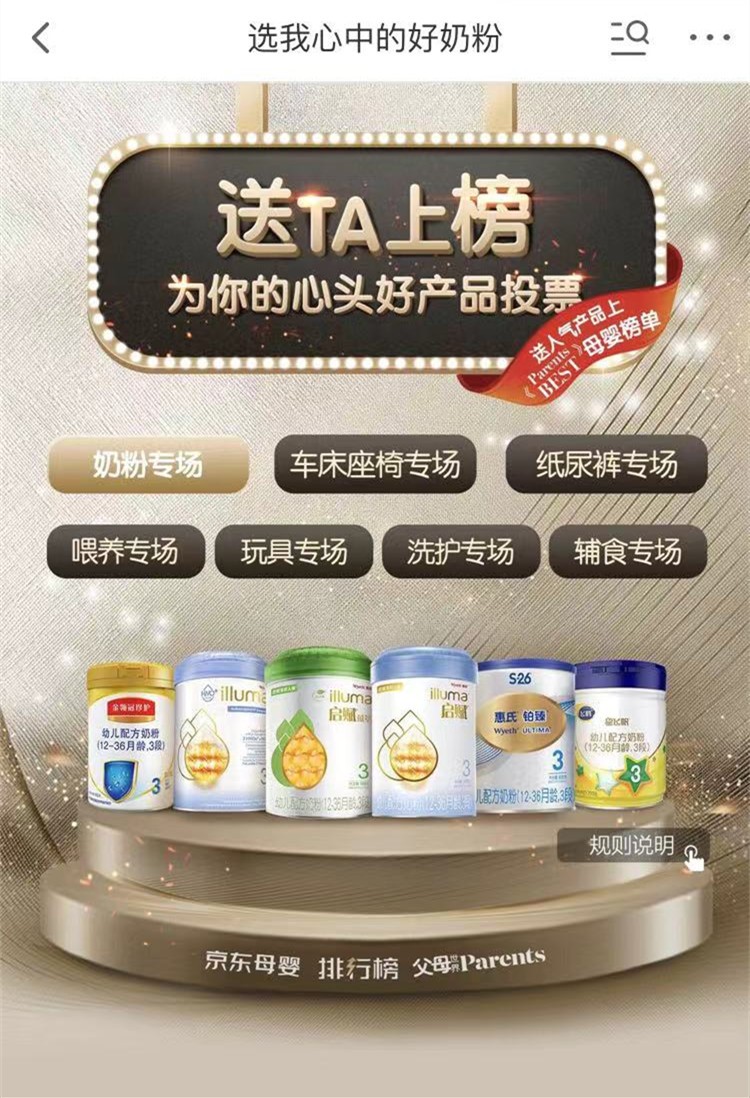View 规则说明 rules explanation
The height and width of the screenshot is (1098, 750).
(633, 846)
